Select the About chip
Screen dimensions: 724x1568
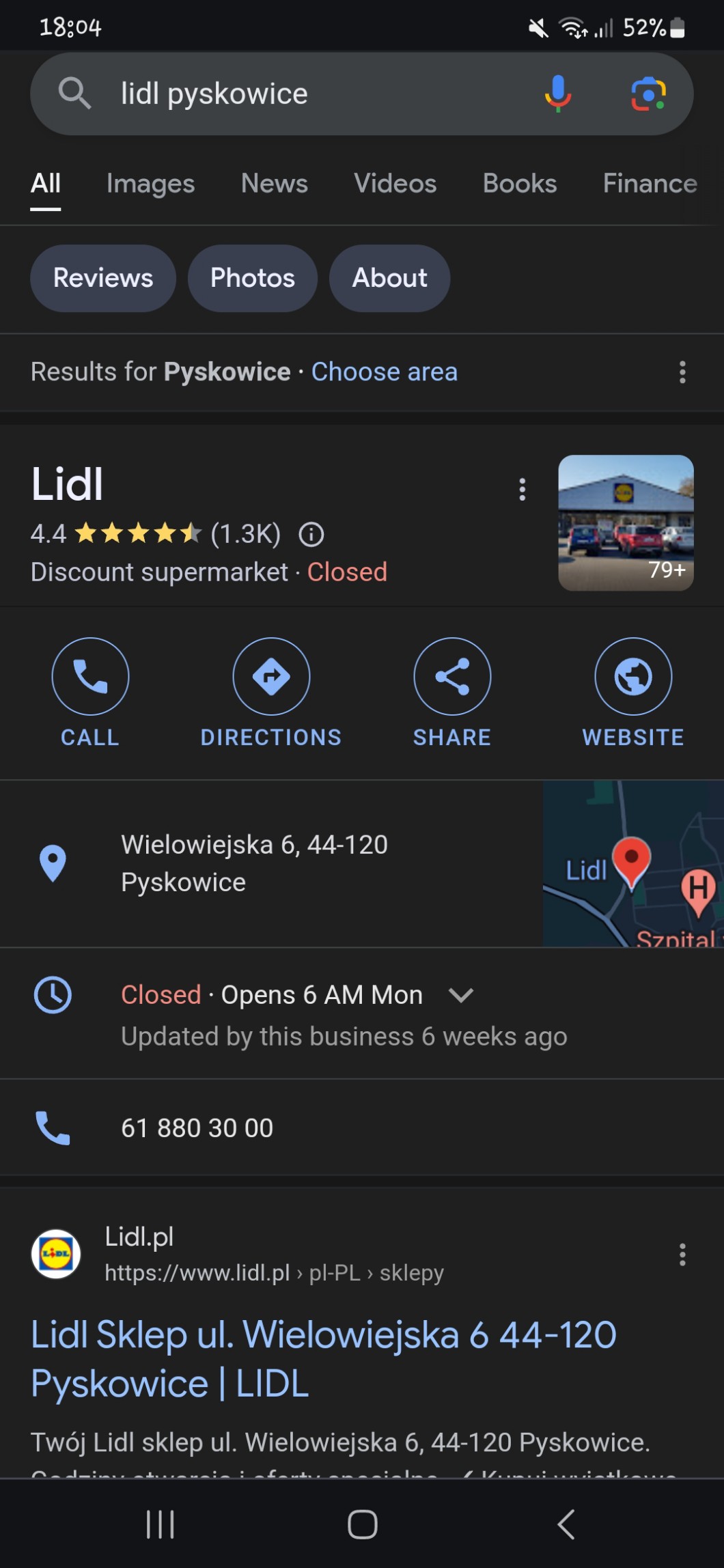tap(389, 278)
